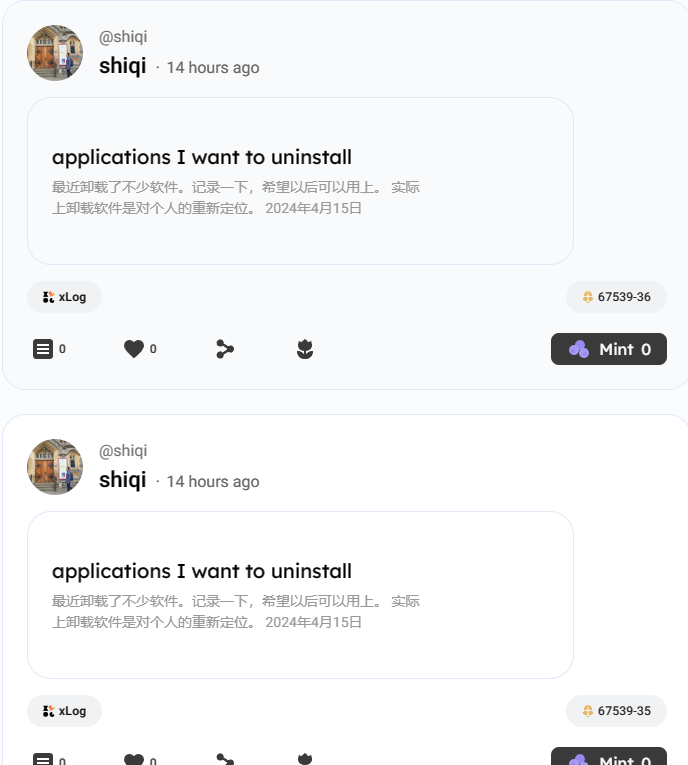Tip the post tagged 67539-36

coord(305,349)
